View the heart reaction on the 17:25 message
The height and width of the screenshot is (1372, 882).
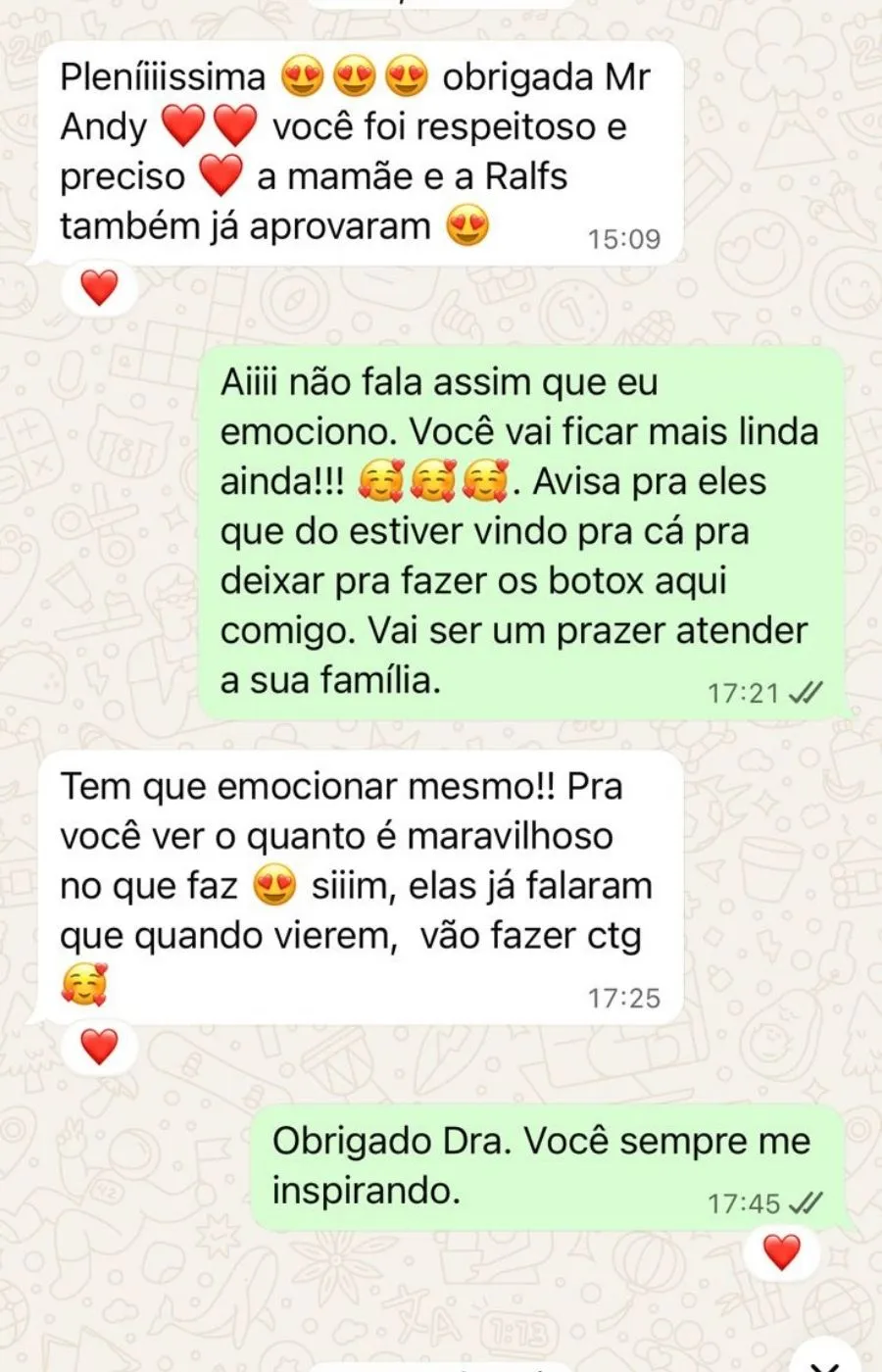click(x=99, y=1047)
